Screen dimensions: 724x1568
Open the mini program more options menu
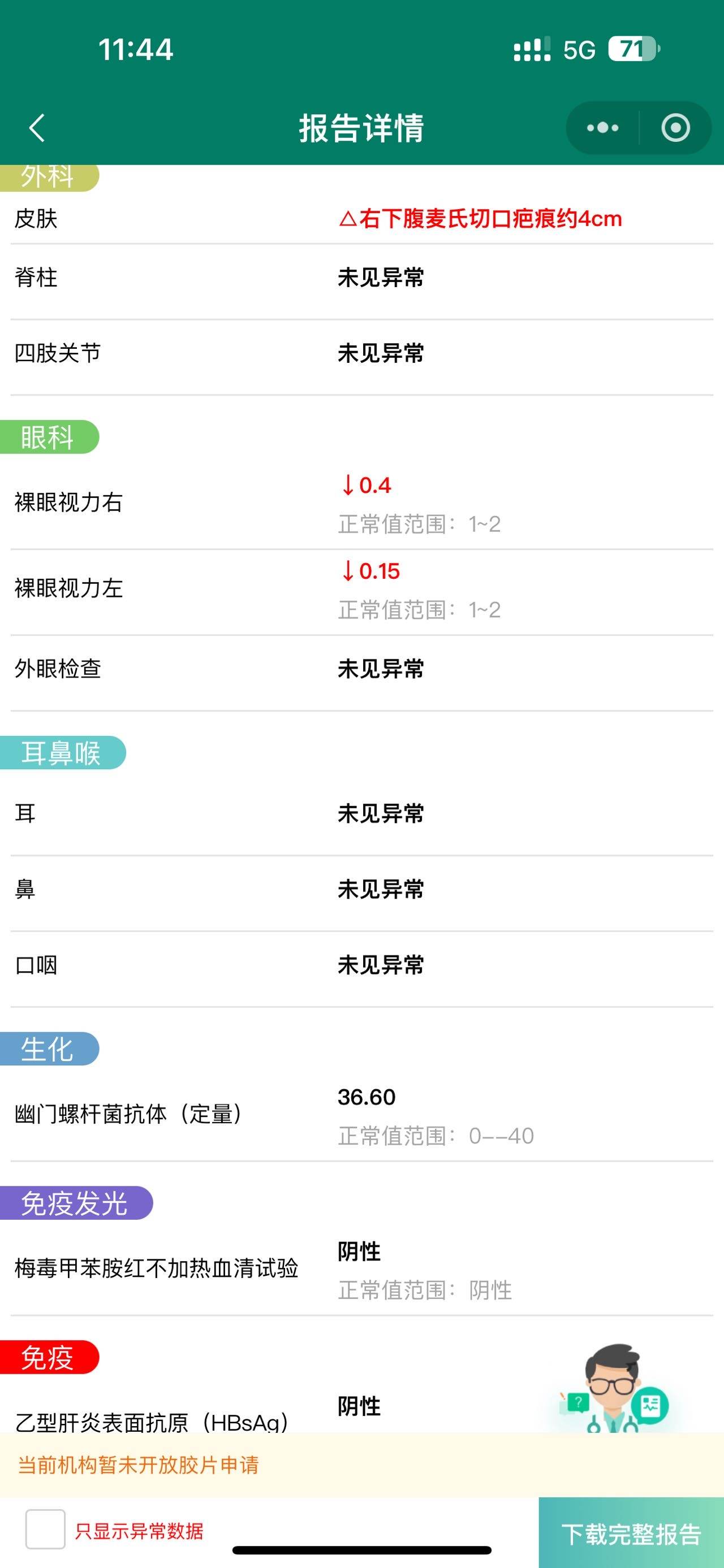pos(602,128)
